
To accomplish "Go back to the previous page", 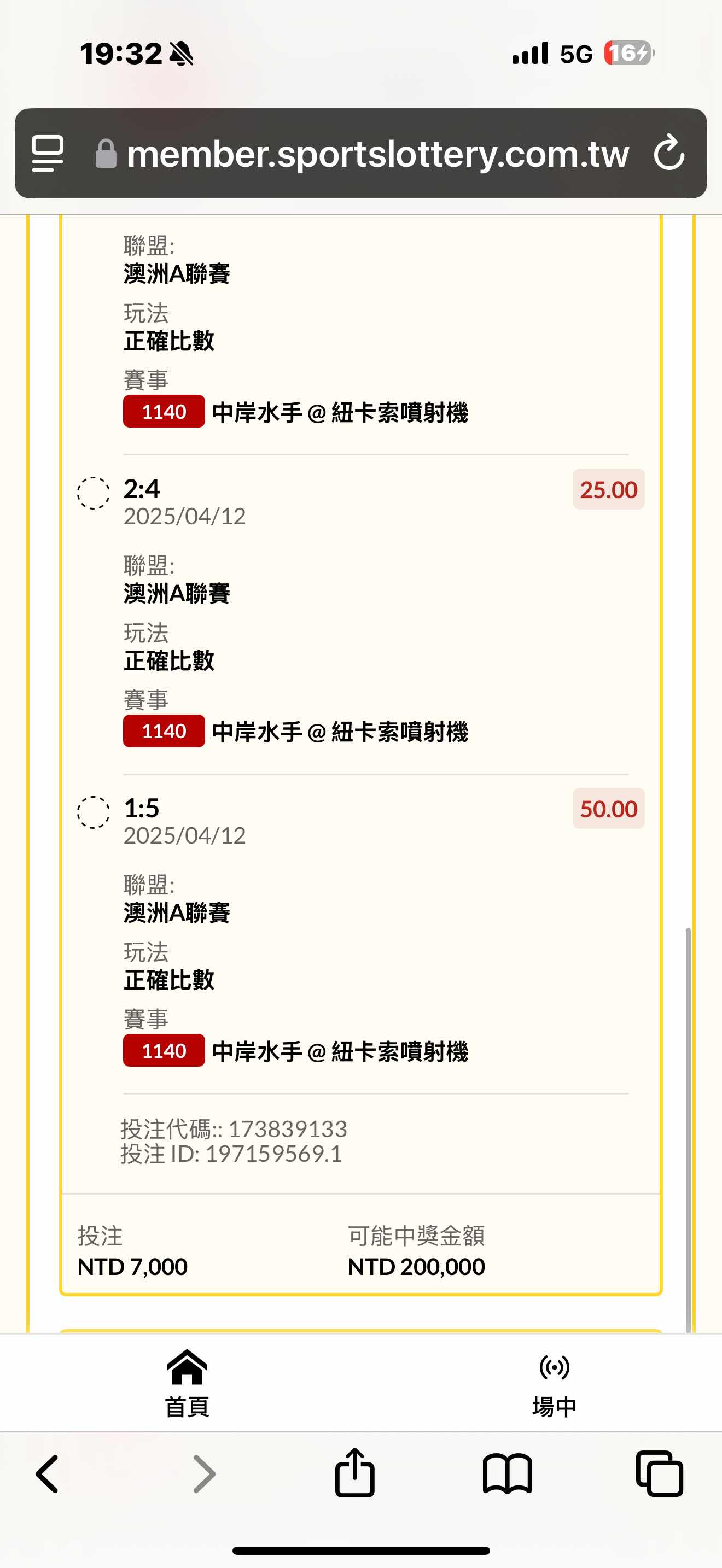I will pos(48,1473).
